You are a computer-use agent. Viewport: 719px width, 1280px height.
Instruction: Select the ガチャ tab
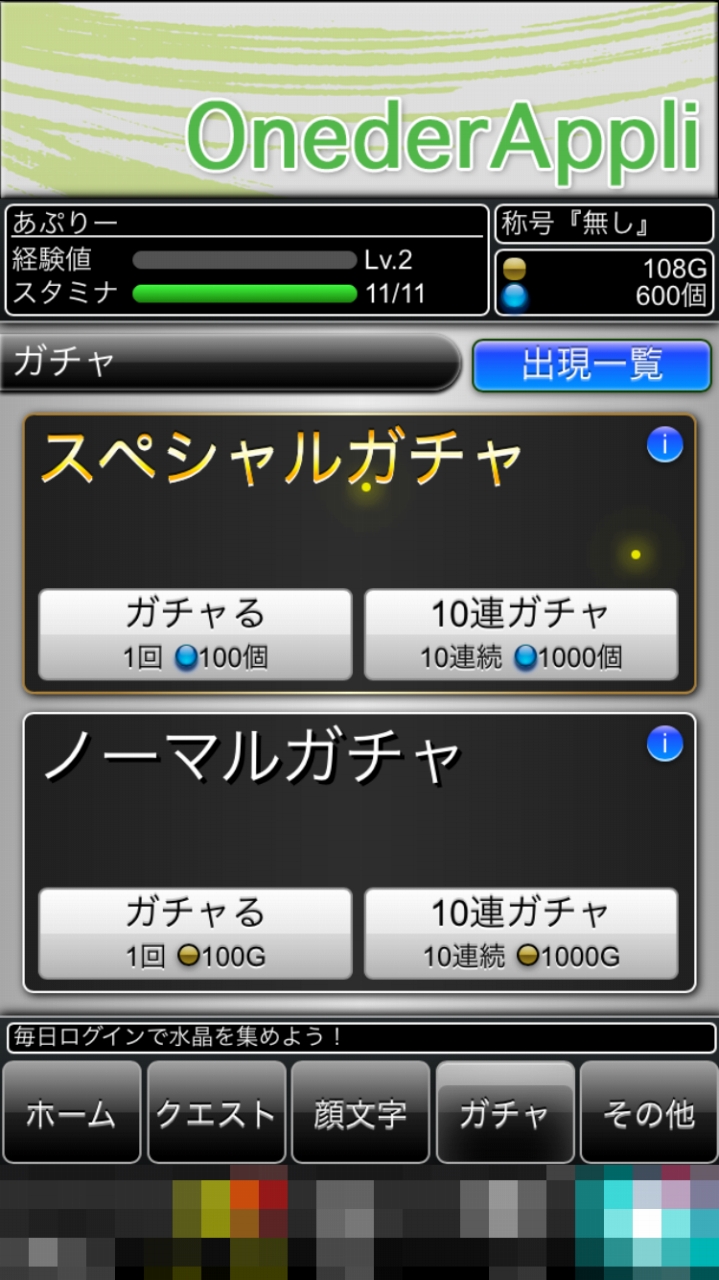[504, 1112]
